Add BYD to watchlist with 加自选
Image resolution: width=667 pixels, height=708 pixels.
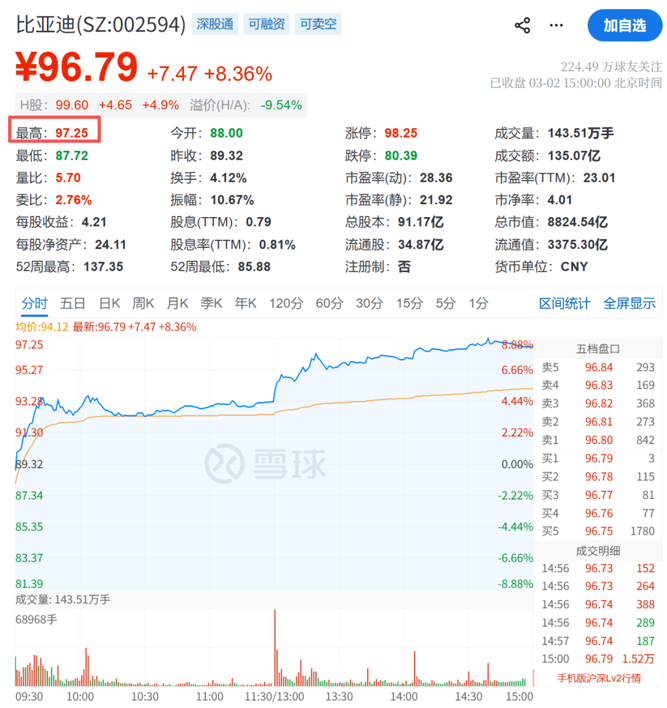624,26
